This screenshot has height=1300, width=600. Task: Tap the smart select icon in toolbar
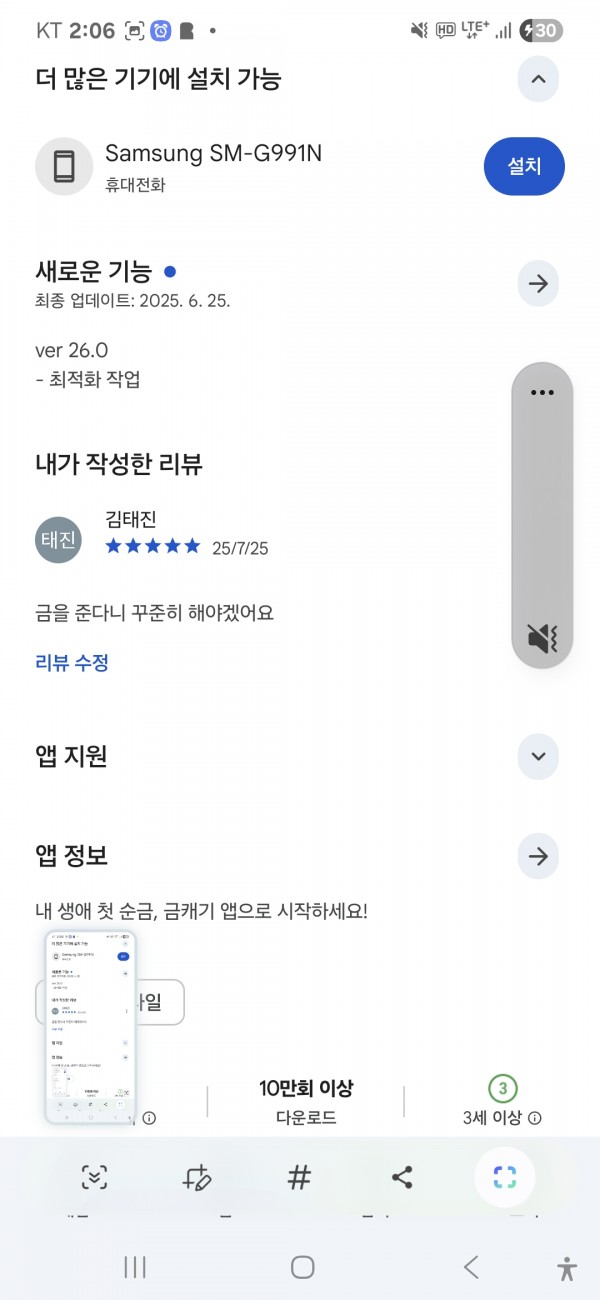point(505,1177)
